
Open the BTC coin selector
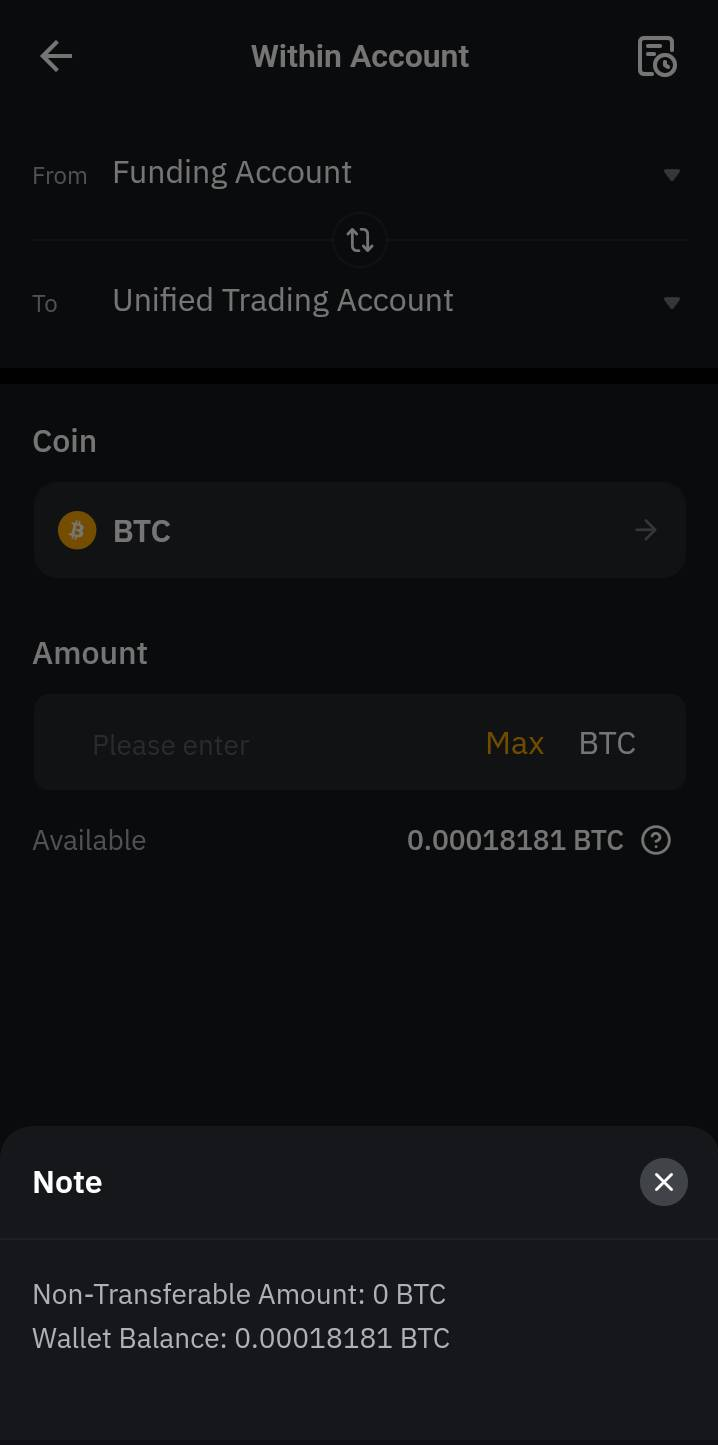click(x=359, y=530)
